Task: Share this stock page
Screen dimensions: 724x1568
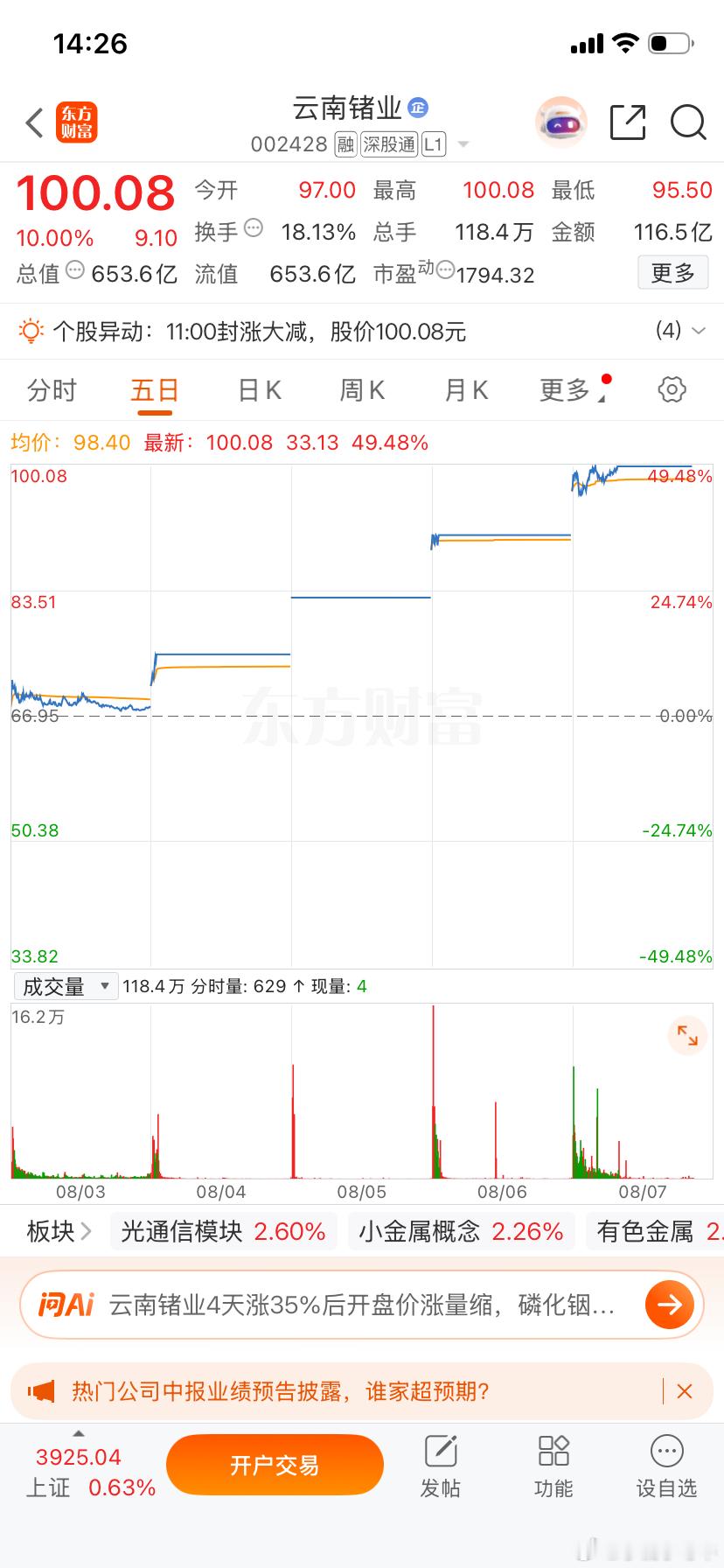Action: pos(628,122)
